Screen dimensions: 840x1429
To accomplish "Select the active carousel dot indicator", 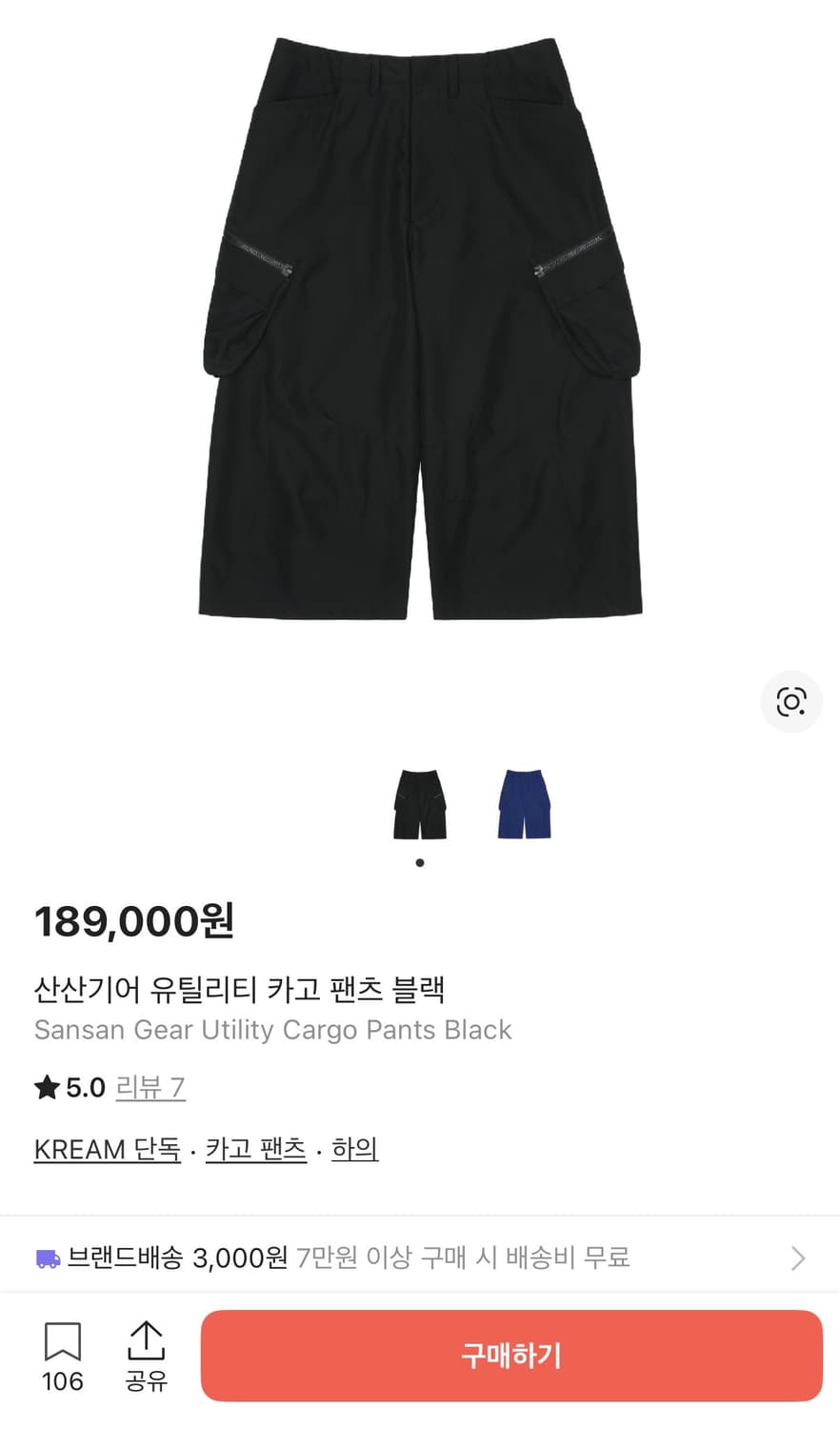I will tap(419, 862).
